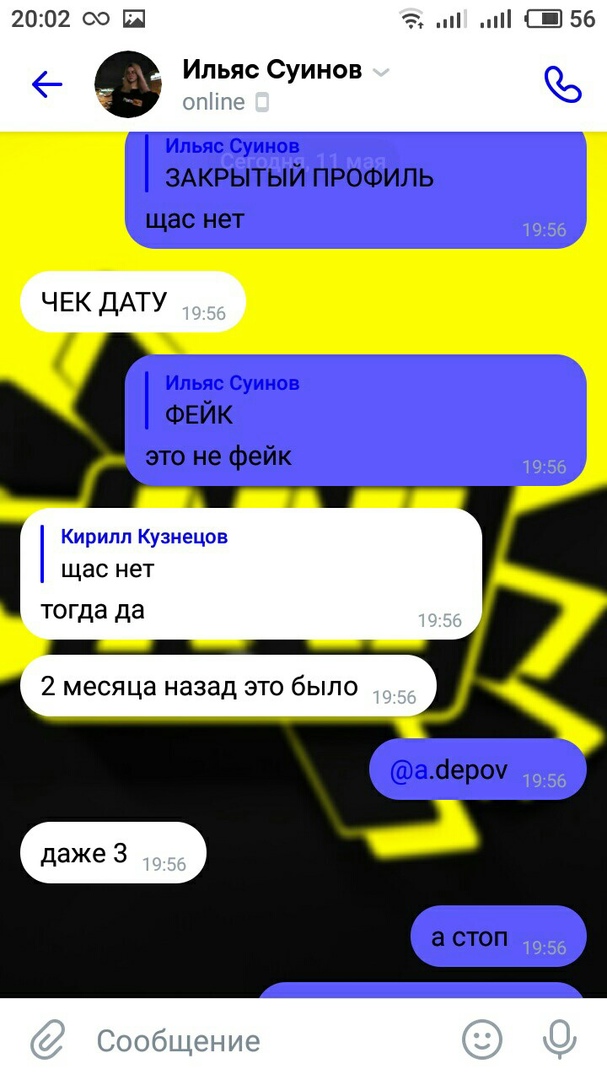607x1080 pixels.
Task: Open the attachment paperclip menu
Action: pyautogui.click(x=46, y=1040)
